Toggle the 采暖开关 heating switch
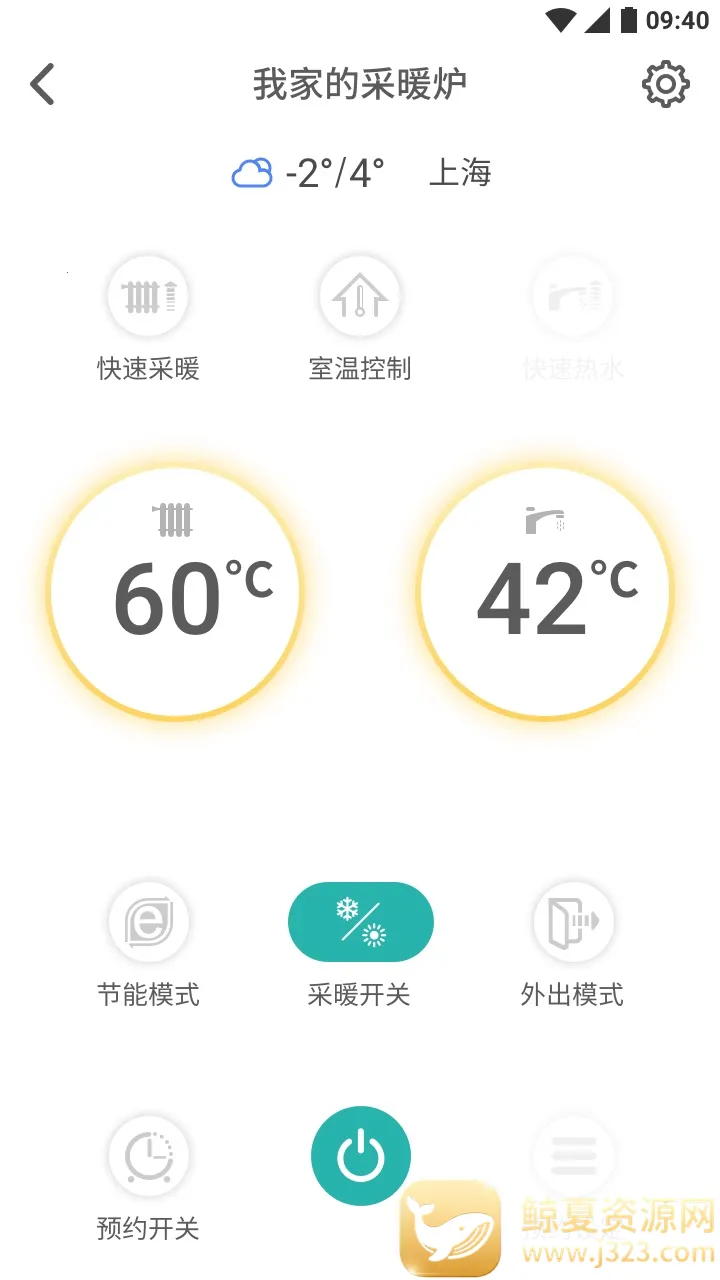720x1280 pixels. (x=360, y=922)
